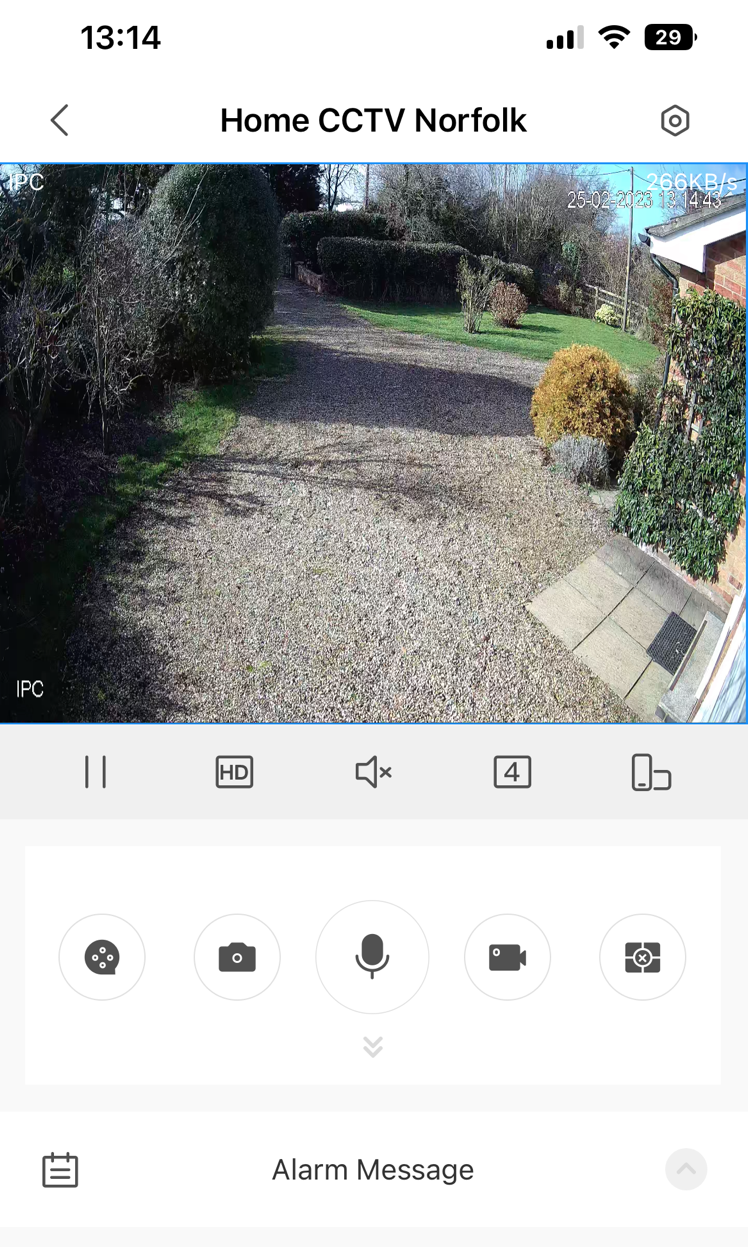This screenshot has width=748, height=1247.
Task: Select the live camera video feed
Action: click(x=374, y=440)
